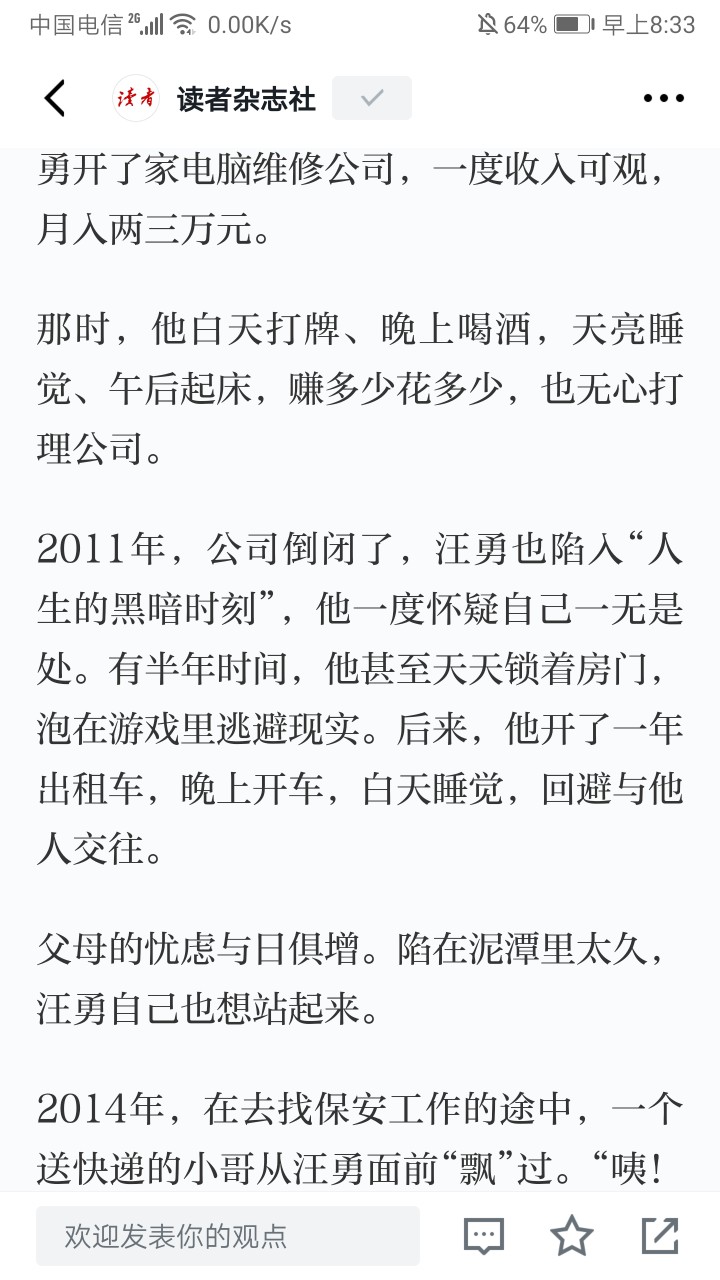Image resolution: width=720 pixels, height=1280 pixels.
Task: Open the three-dot overflow menu
Action: (x=663, y=98)
